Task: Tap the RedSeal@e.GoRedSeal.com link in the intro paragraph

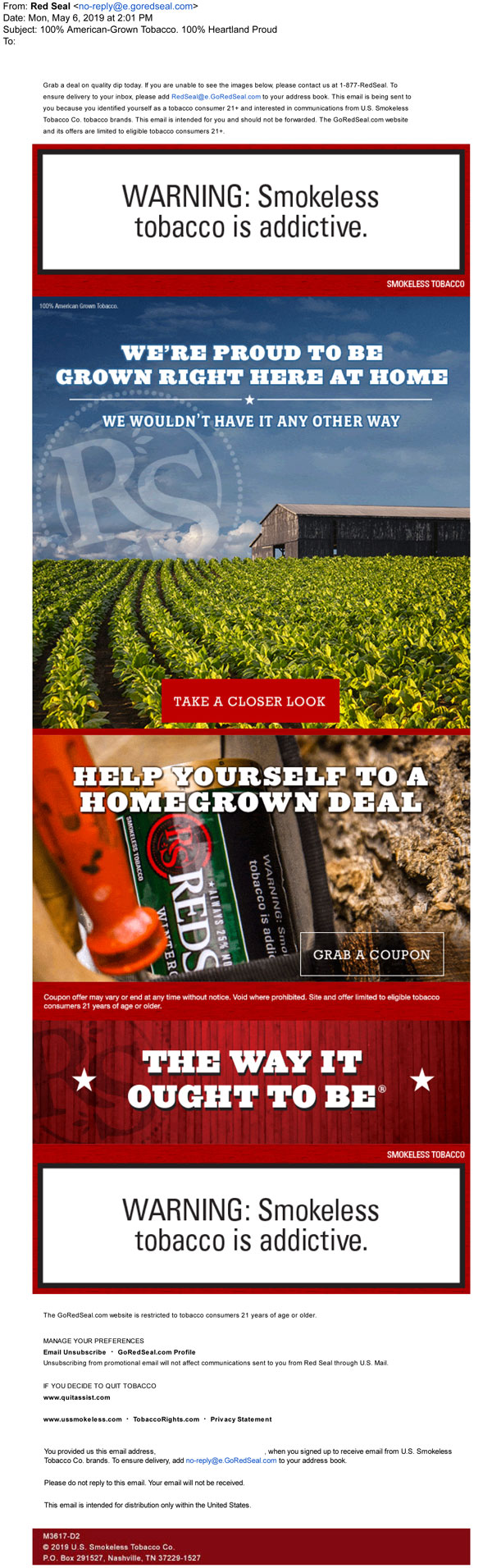Action: tap(216, 96)
